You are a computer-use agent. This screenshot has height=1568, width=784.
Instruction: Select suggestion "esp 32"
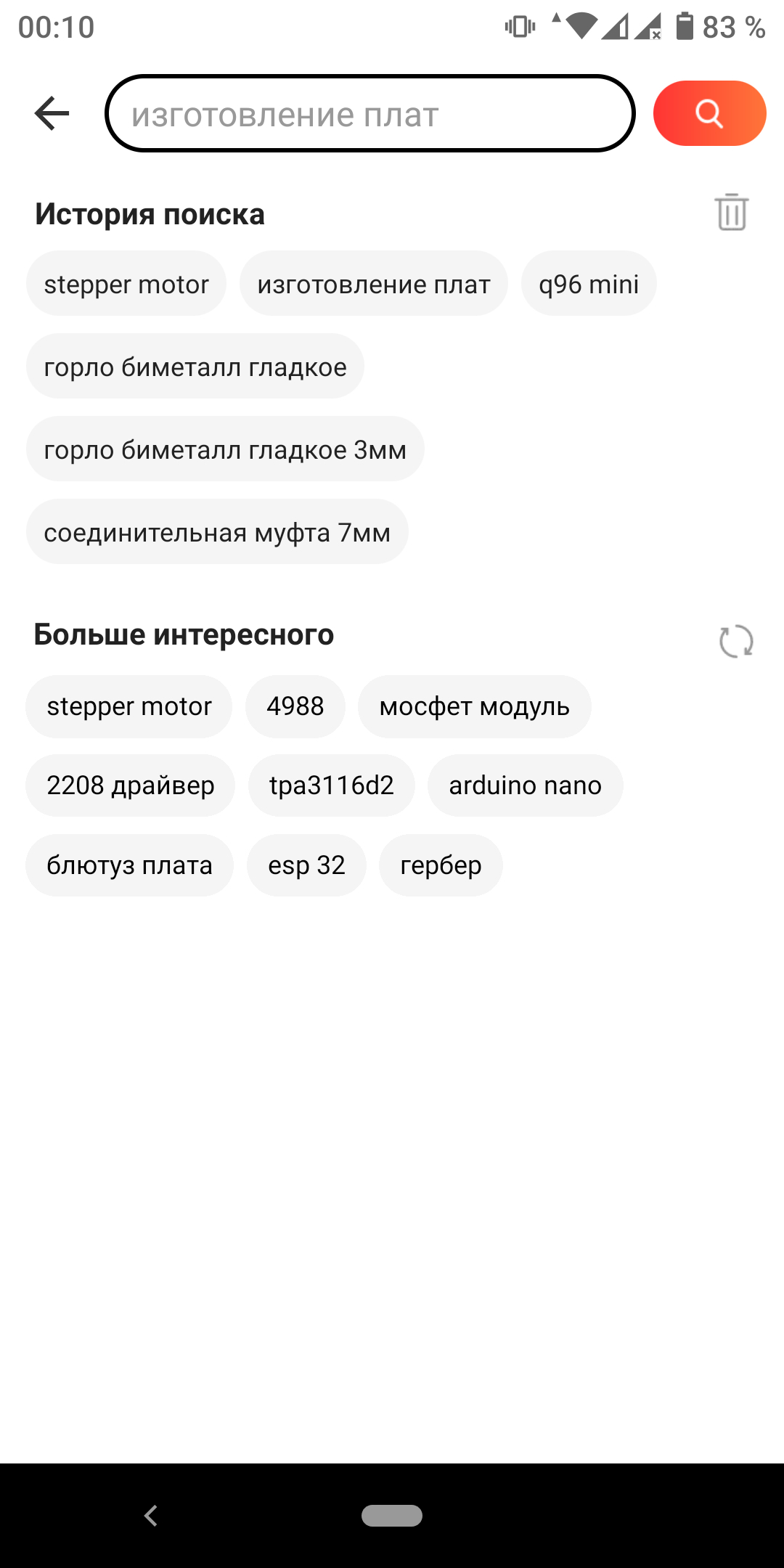click(306, 865)
